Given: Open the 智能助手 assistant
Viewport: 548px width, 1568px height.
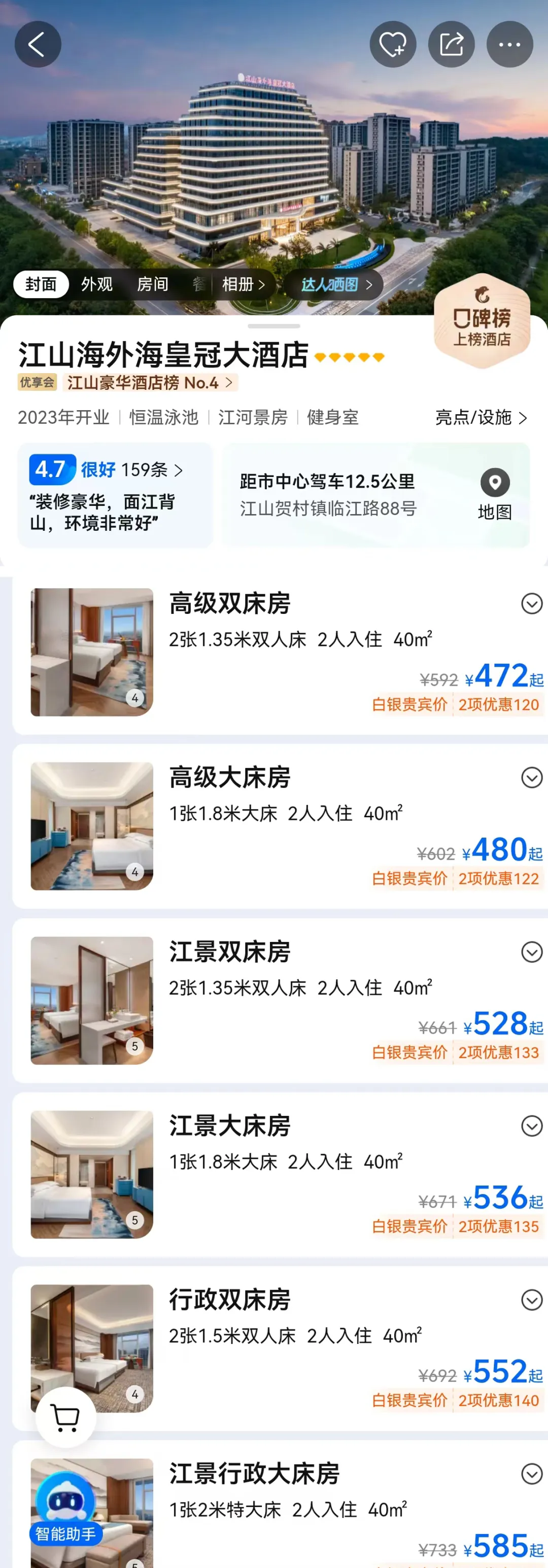Looking at the screenshot, I should tap(66, 1512).
